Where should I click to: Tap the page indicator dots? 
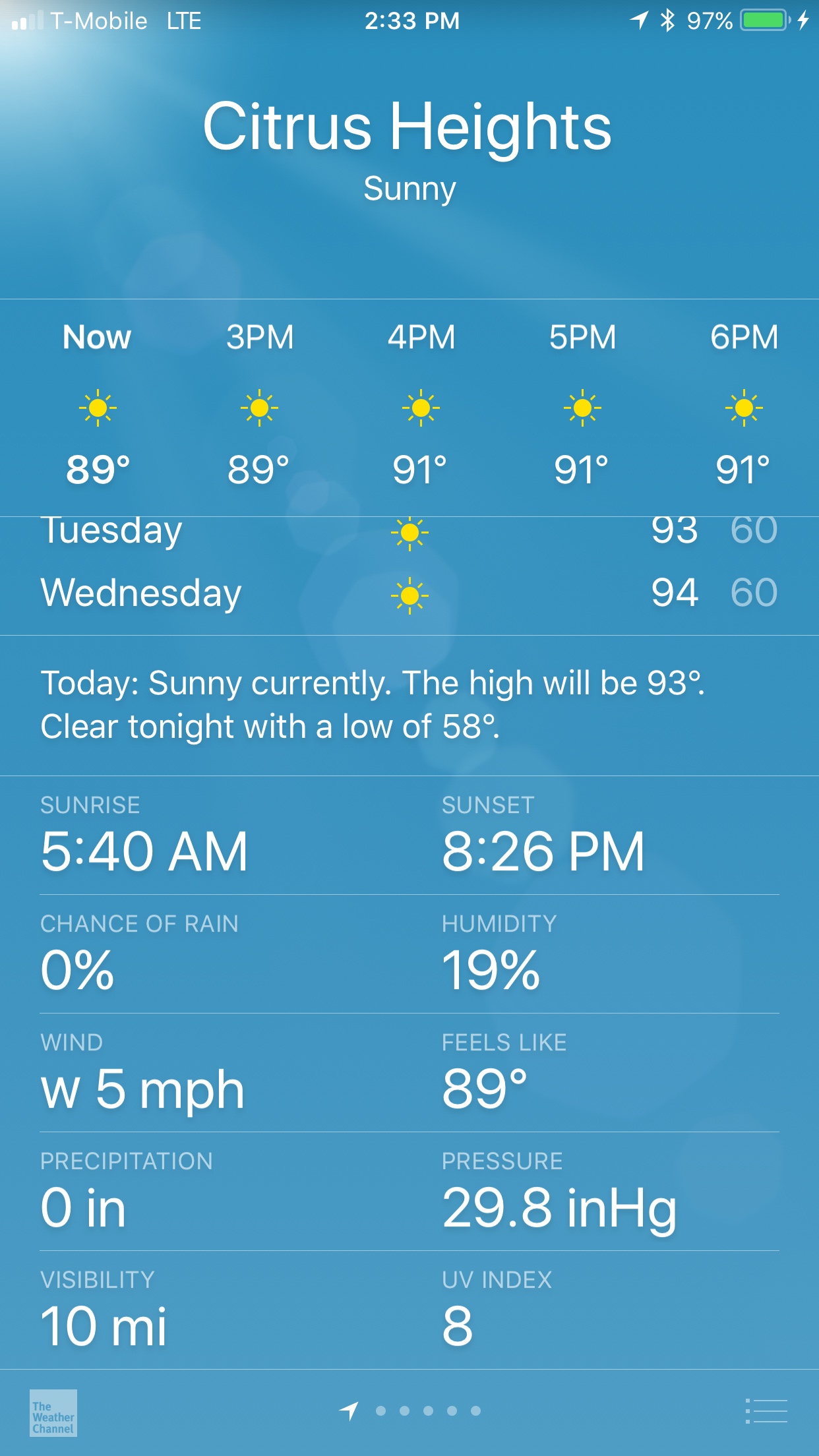tap(409, 1410)
